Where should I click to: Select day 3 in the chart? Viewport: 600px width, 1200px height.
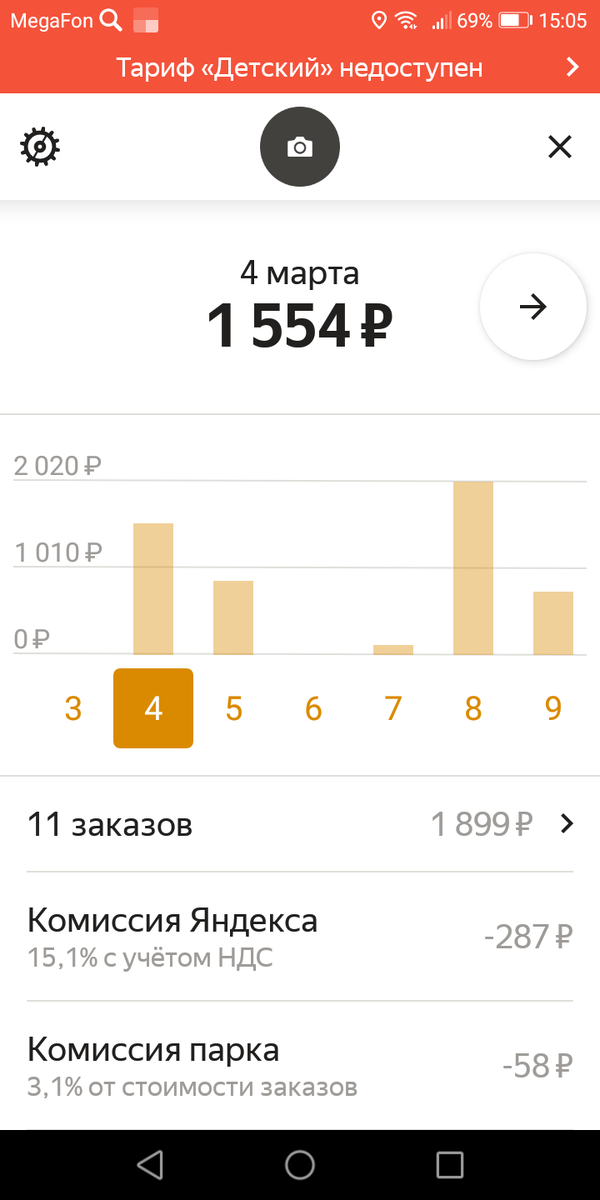(73, 708)
